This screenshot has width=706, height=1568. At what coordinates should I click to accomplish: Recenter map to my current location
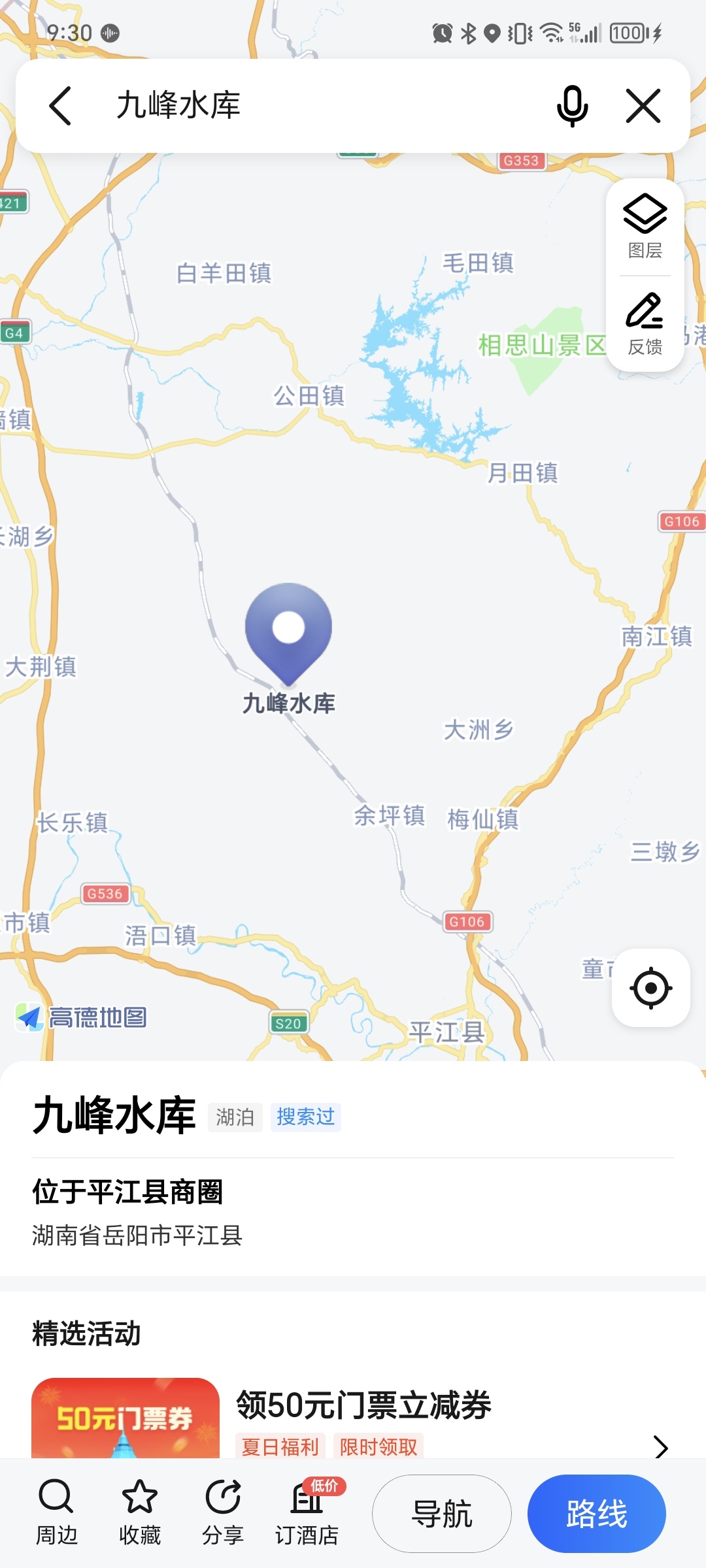pos(651,988)
